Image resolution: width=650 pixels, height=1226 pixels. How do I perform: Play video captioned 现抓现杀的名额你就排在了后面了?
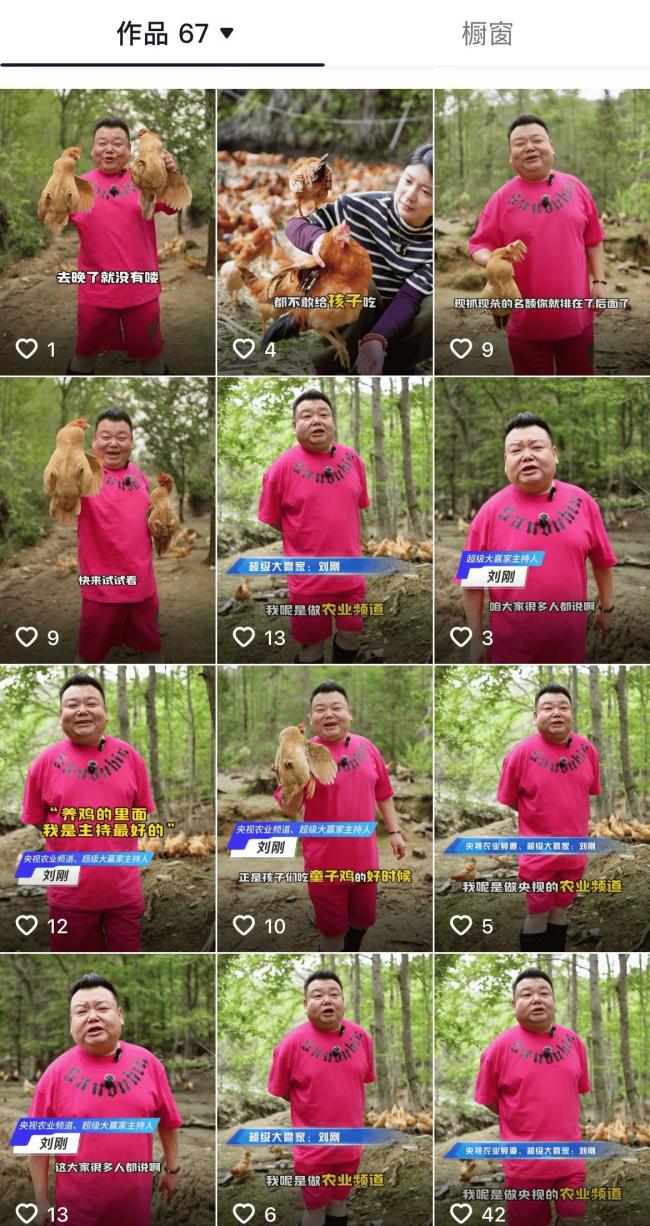[x=542, y=232]
